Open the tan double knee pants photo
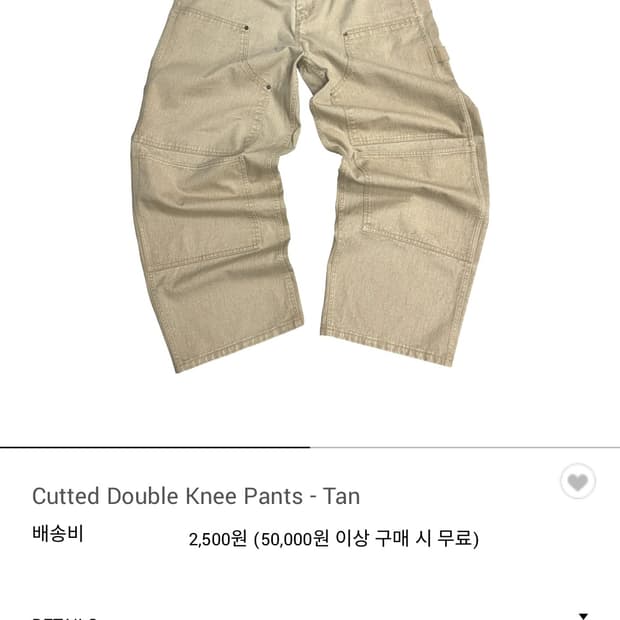This screenshot has width=620, height=620. (310, 187)
